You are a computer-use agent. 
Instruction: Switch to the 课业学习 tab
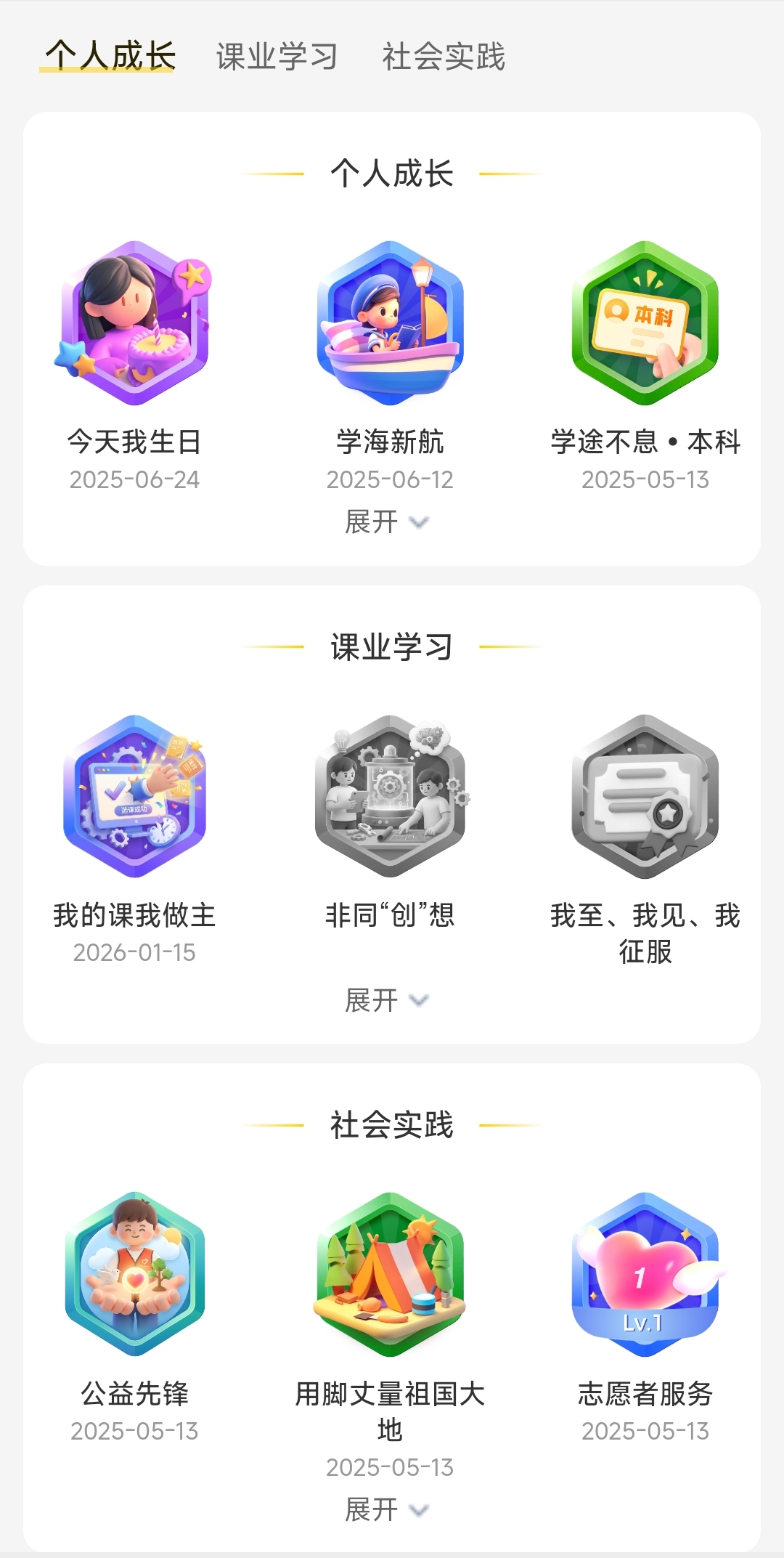pos(277,56)
